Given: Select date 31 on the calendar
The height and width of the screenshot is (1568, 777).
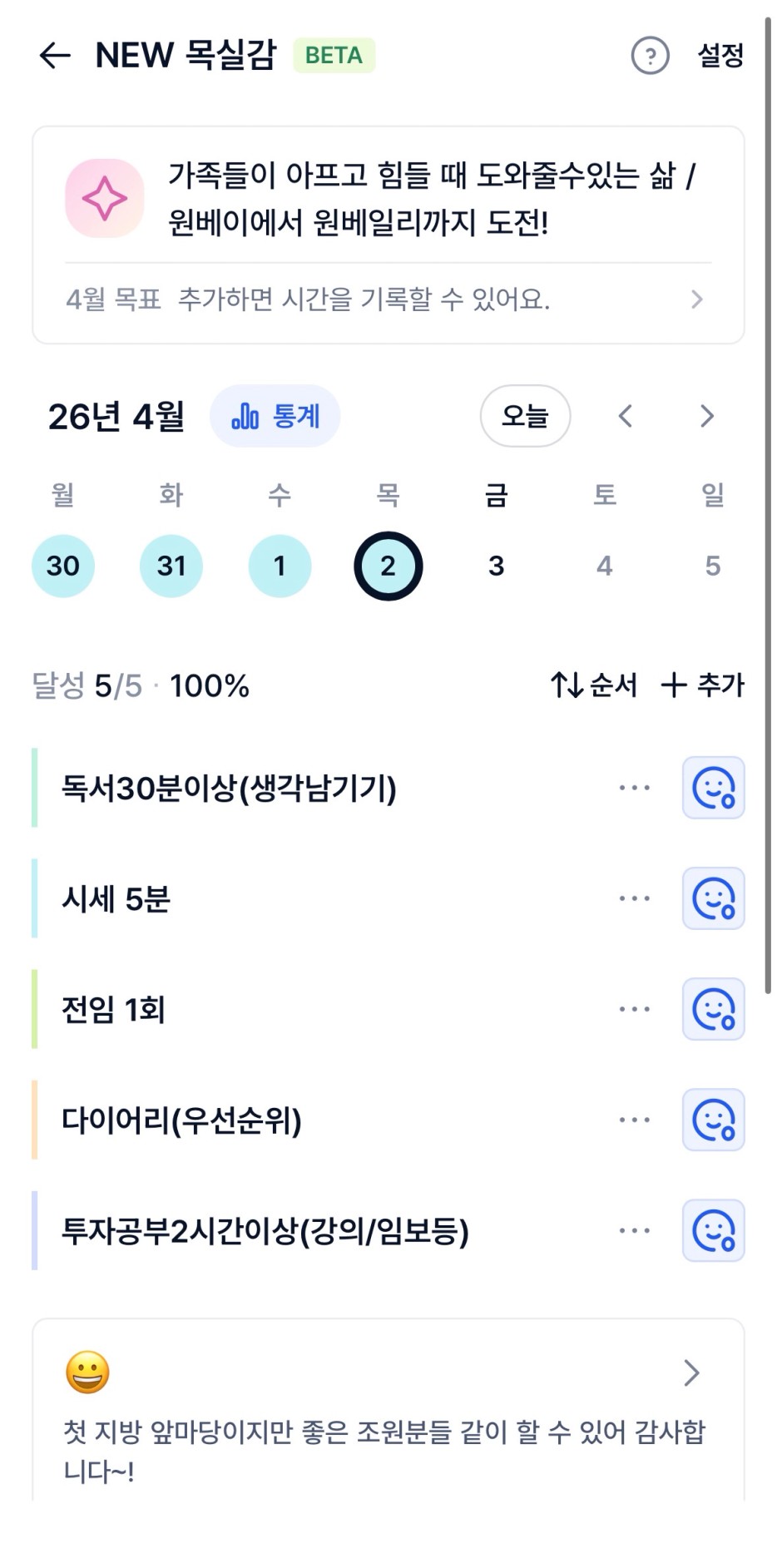Looking at the screenshot, I should [171, 566].
